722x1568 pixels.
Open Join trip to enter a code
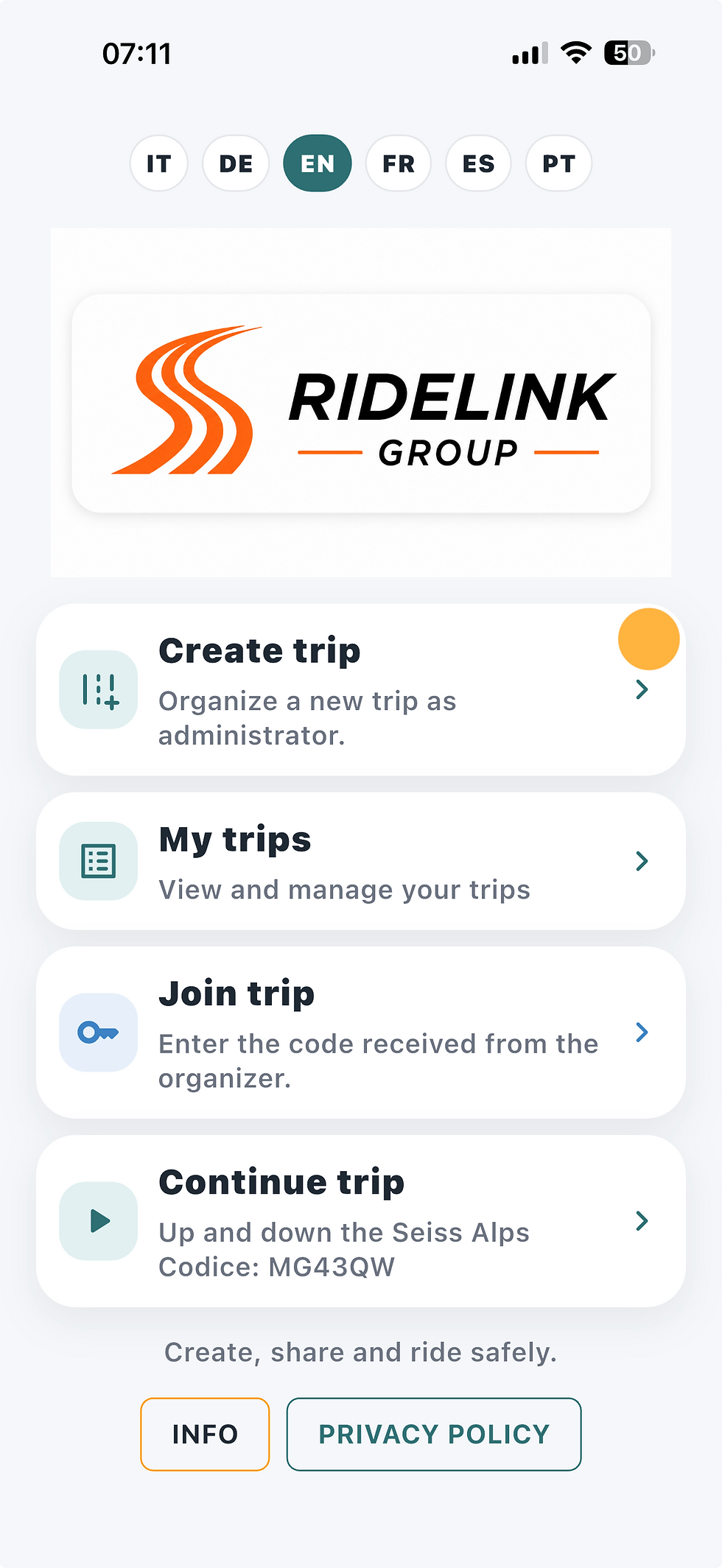tap(361, 1033)
